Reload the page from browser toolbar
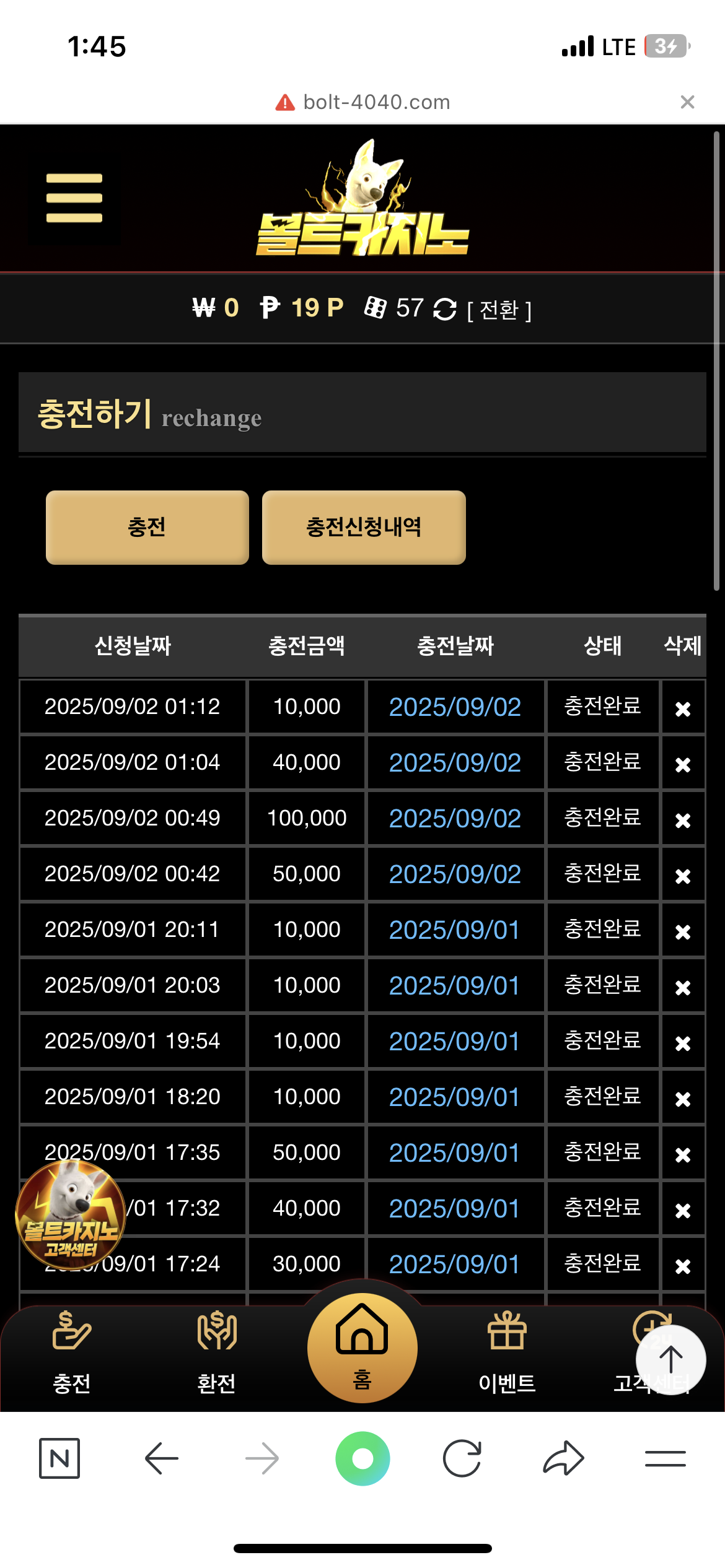 pos(462,1458)
